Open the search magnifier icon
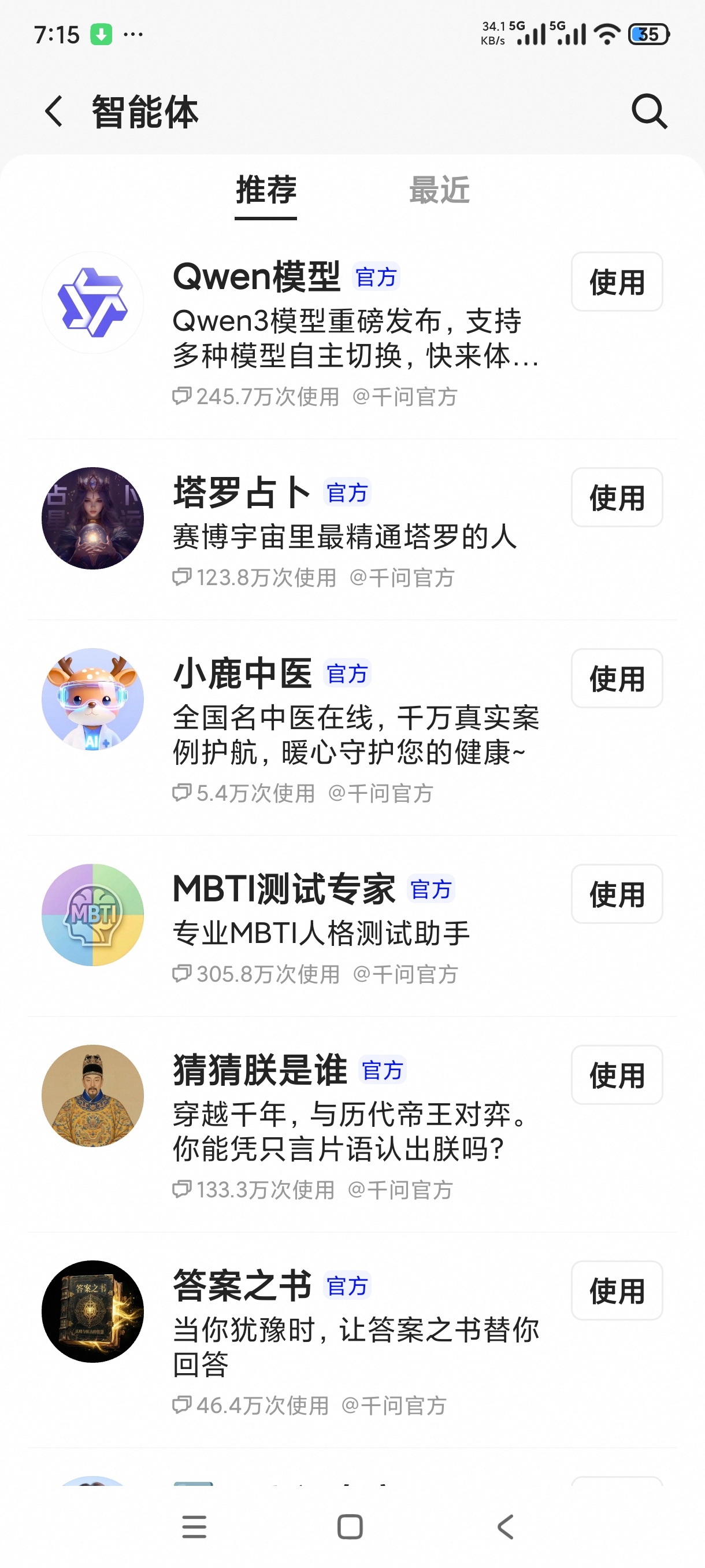This screenshot has height=1568, width=705. point(649,112)
